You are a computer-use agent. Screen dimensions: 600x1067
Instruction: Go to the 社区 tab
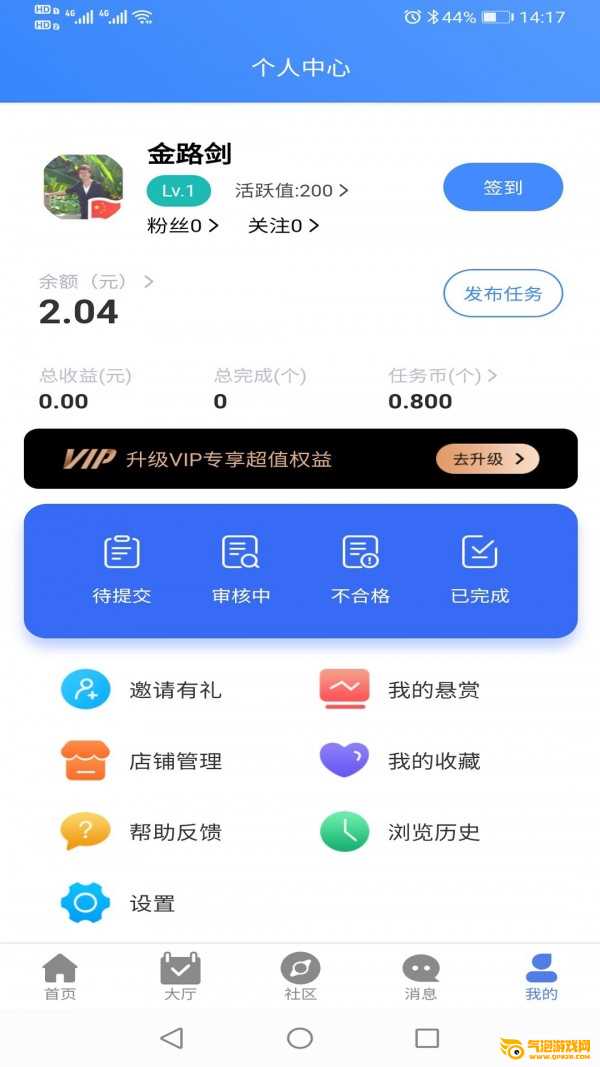coord(300,977)
